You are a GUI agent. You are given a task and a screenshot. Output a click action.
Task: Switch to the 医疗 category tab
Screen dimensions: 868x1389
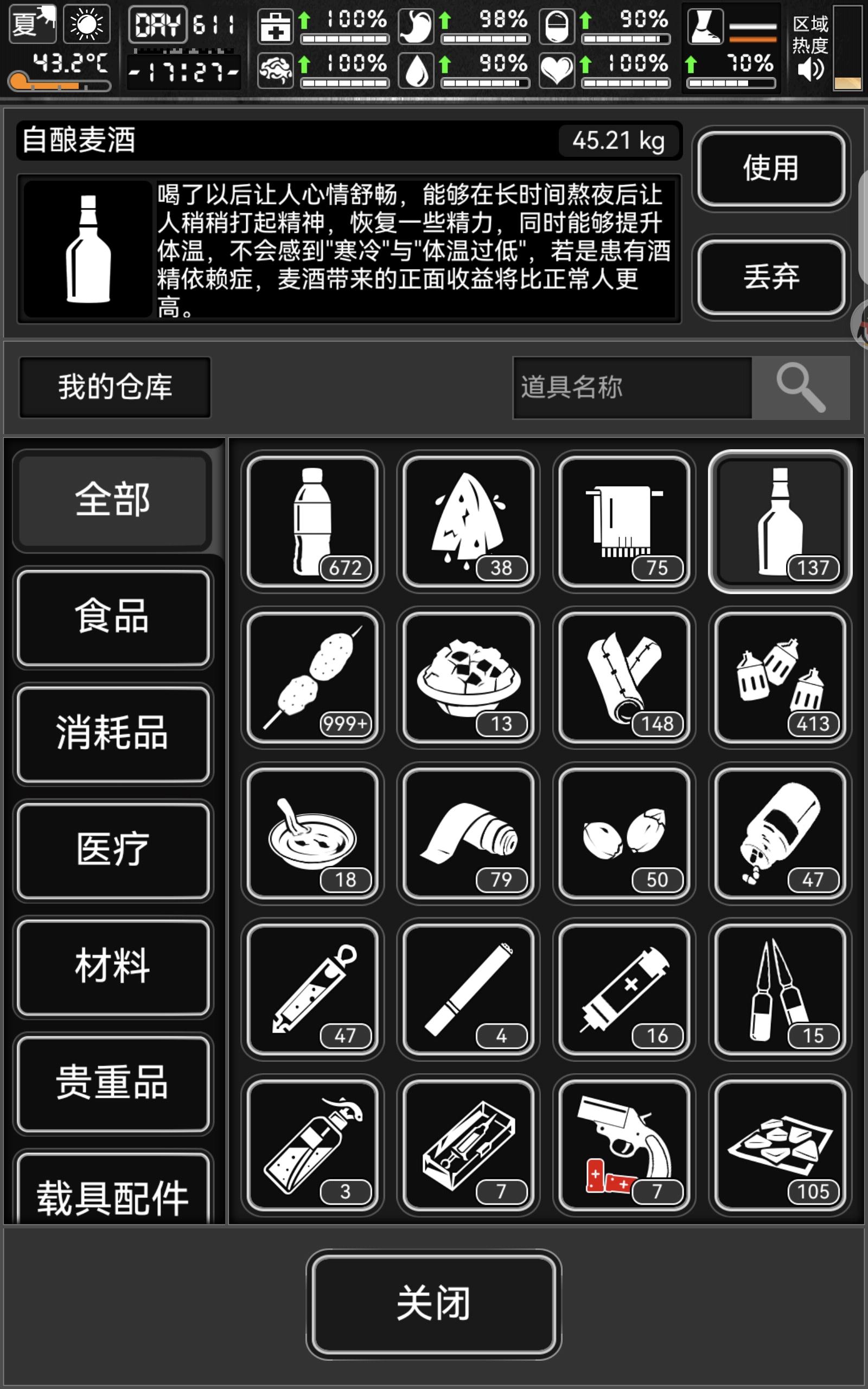point(112,851)
